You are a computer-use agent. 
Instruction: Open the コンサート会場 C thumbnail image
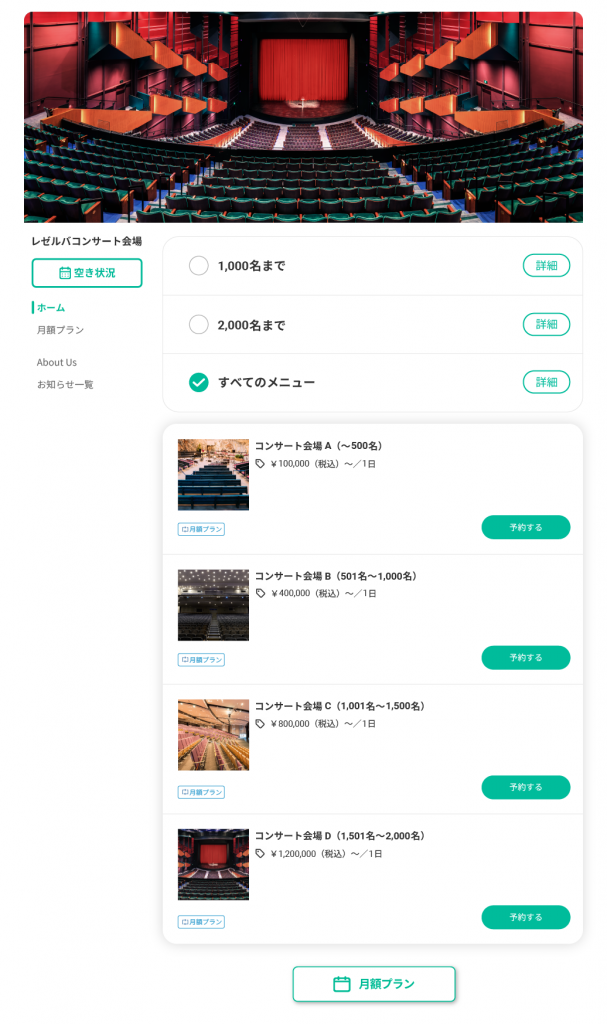coord(214,735)
